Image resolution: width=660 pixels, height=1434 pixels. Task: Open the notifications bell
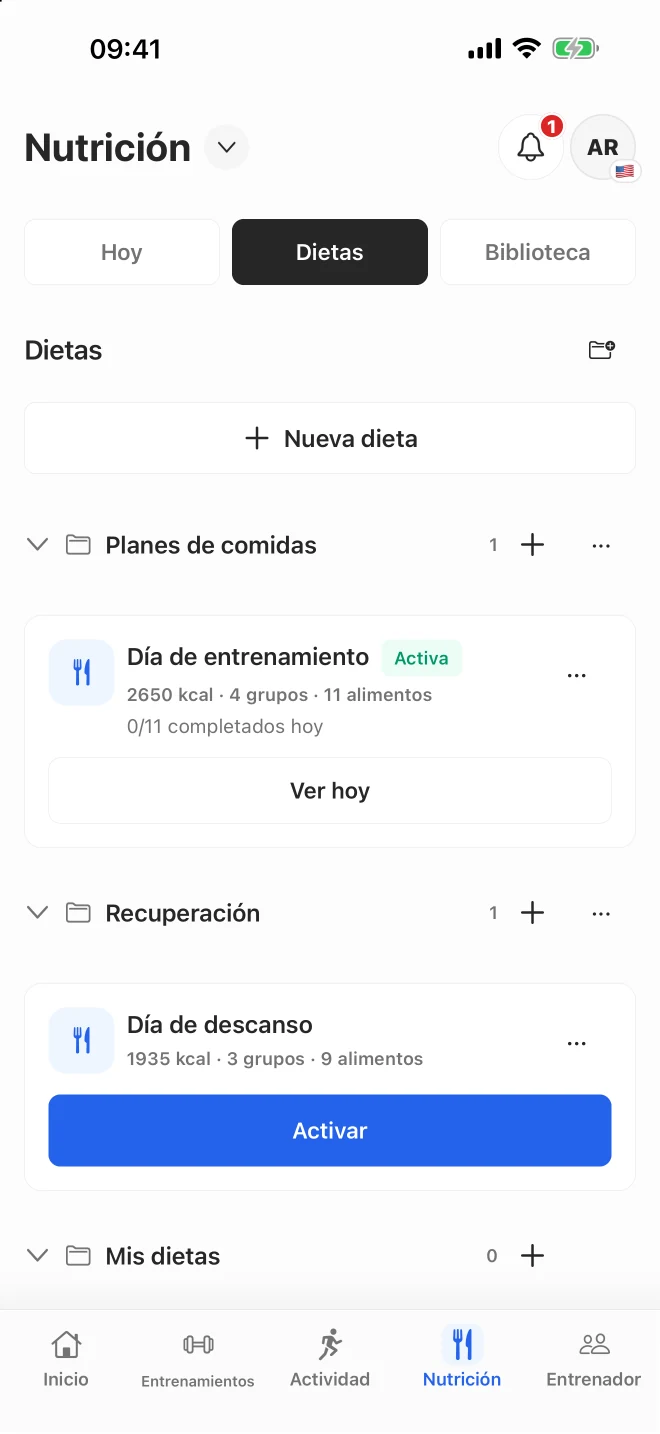pos(531,148)
